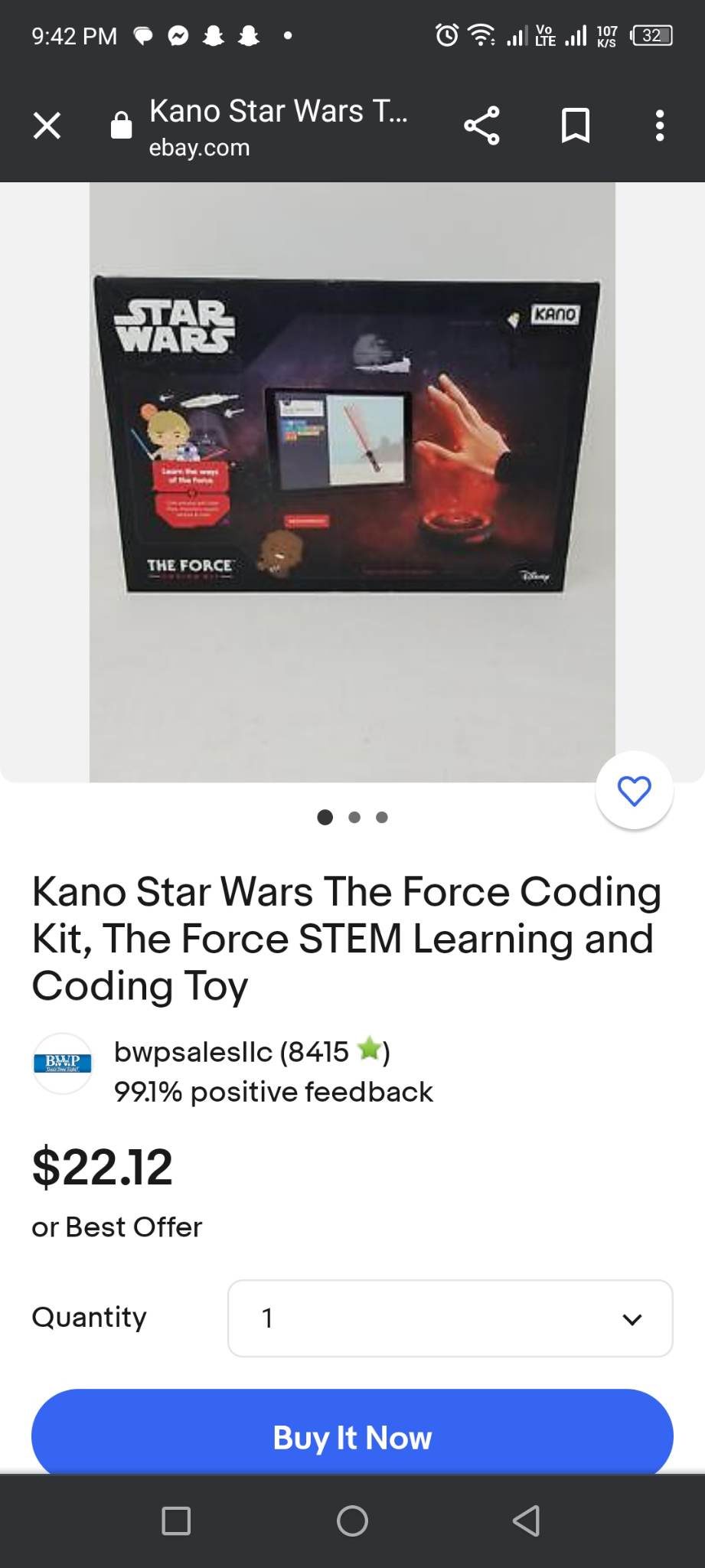Expand the Quantity dropdown

[x=450, y=1318]
